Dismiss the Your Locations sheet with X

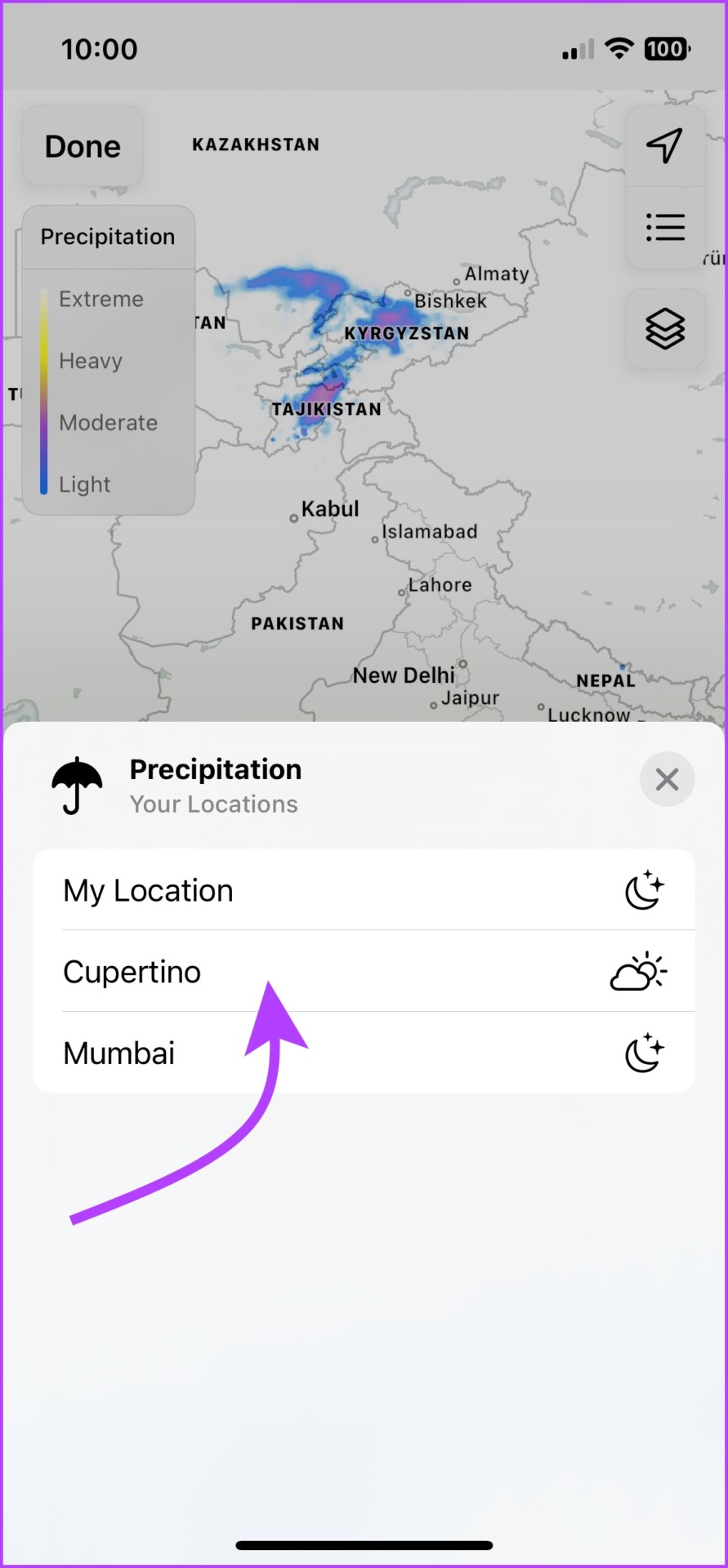pyautogui.click(x=667, y=779)
